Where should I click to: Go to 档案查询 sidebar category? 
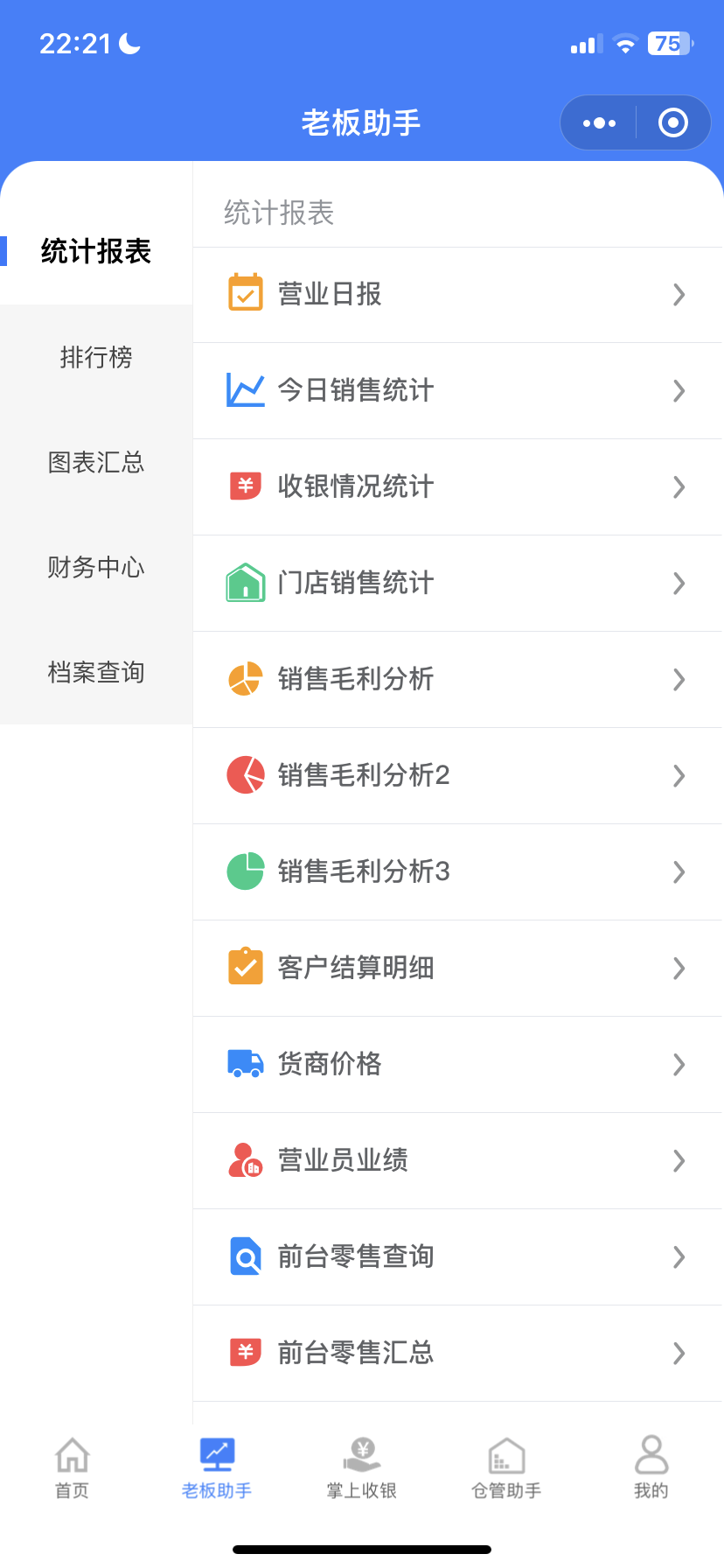coord(96,672)
